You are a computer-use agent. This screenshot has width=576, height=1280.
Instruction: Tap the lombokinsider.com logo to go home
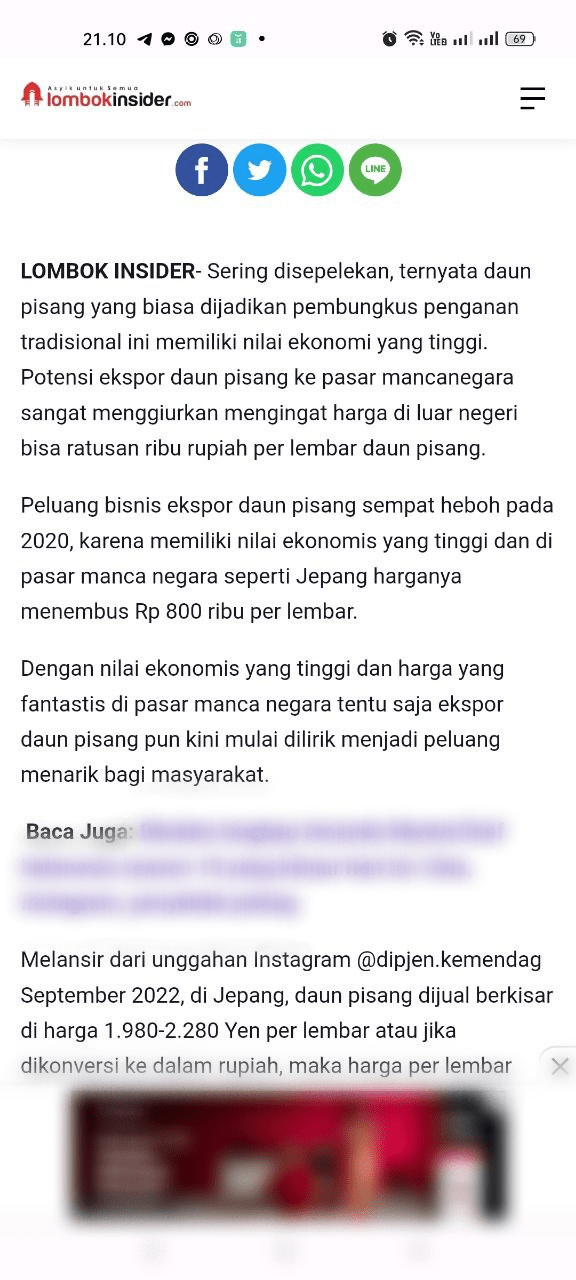click(106, 96)
